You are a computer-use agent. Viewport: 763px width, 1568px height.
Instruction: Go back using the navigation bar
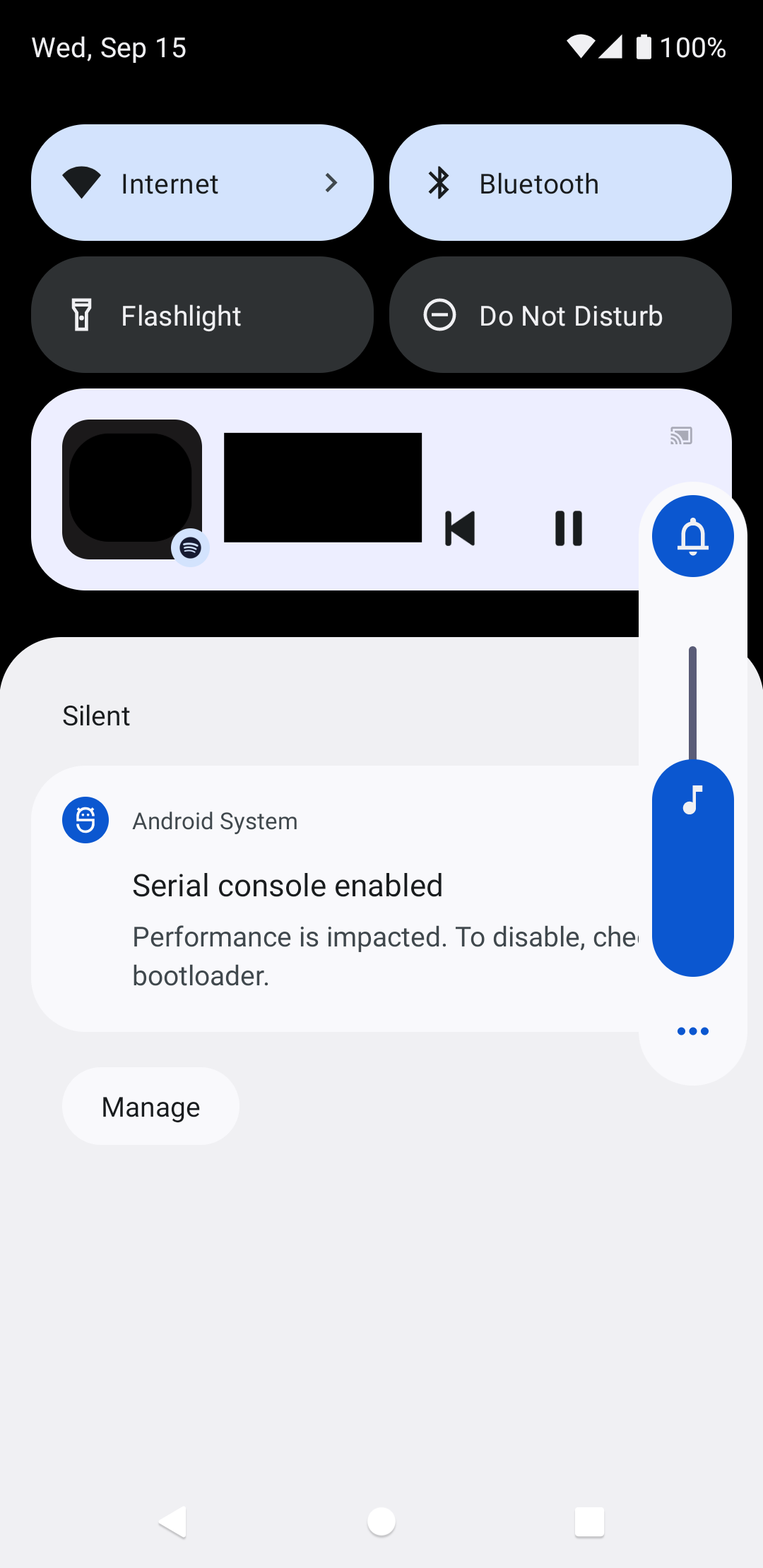(173, 1521)
